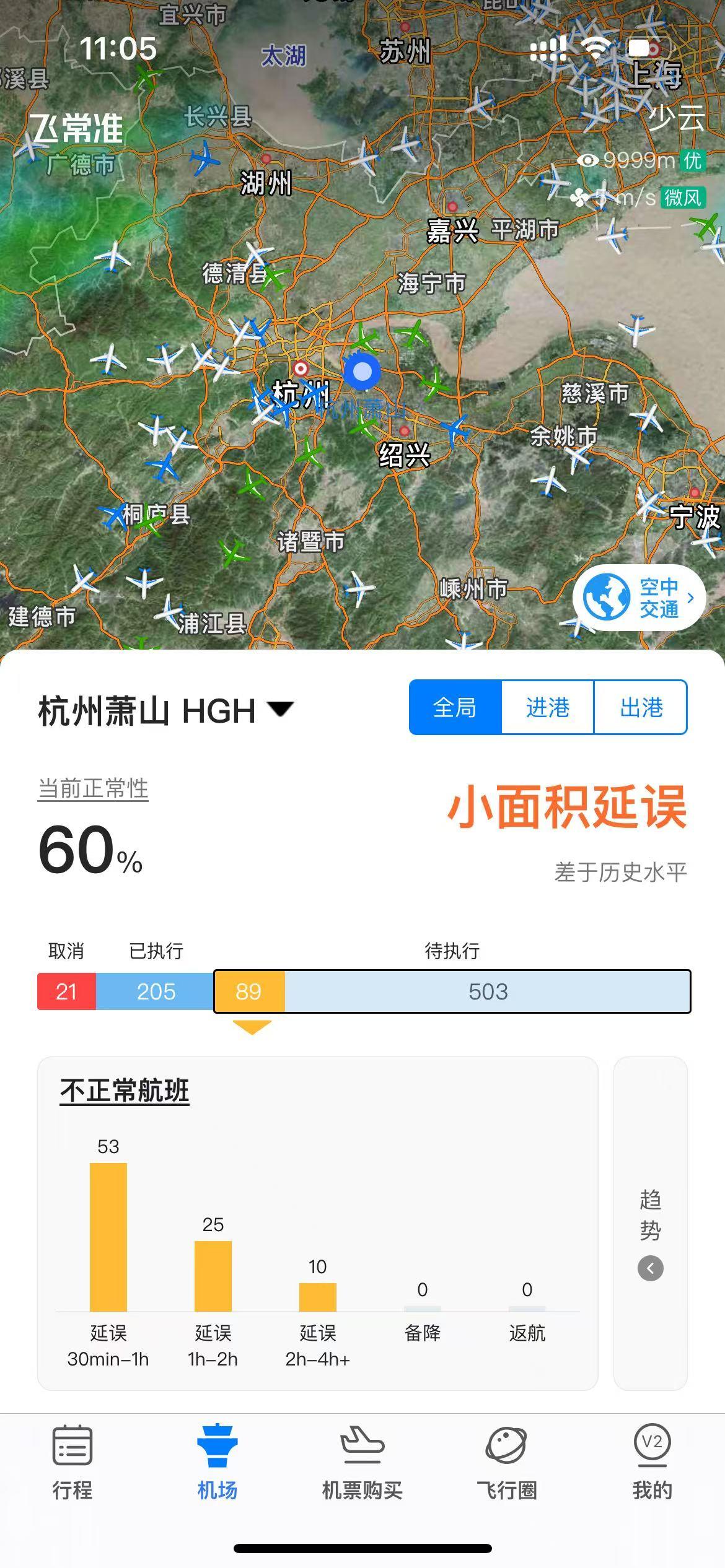Go to the 我的 profile tab
The width and height of the screenshot is (725, 1568).
coord(652,1464)
